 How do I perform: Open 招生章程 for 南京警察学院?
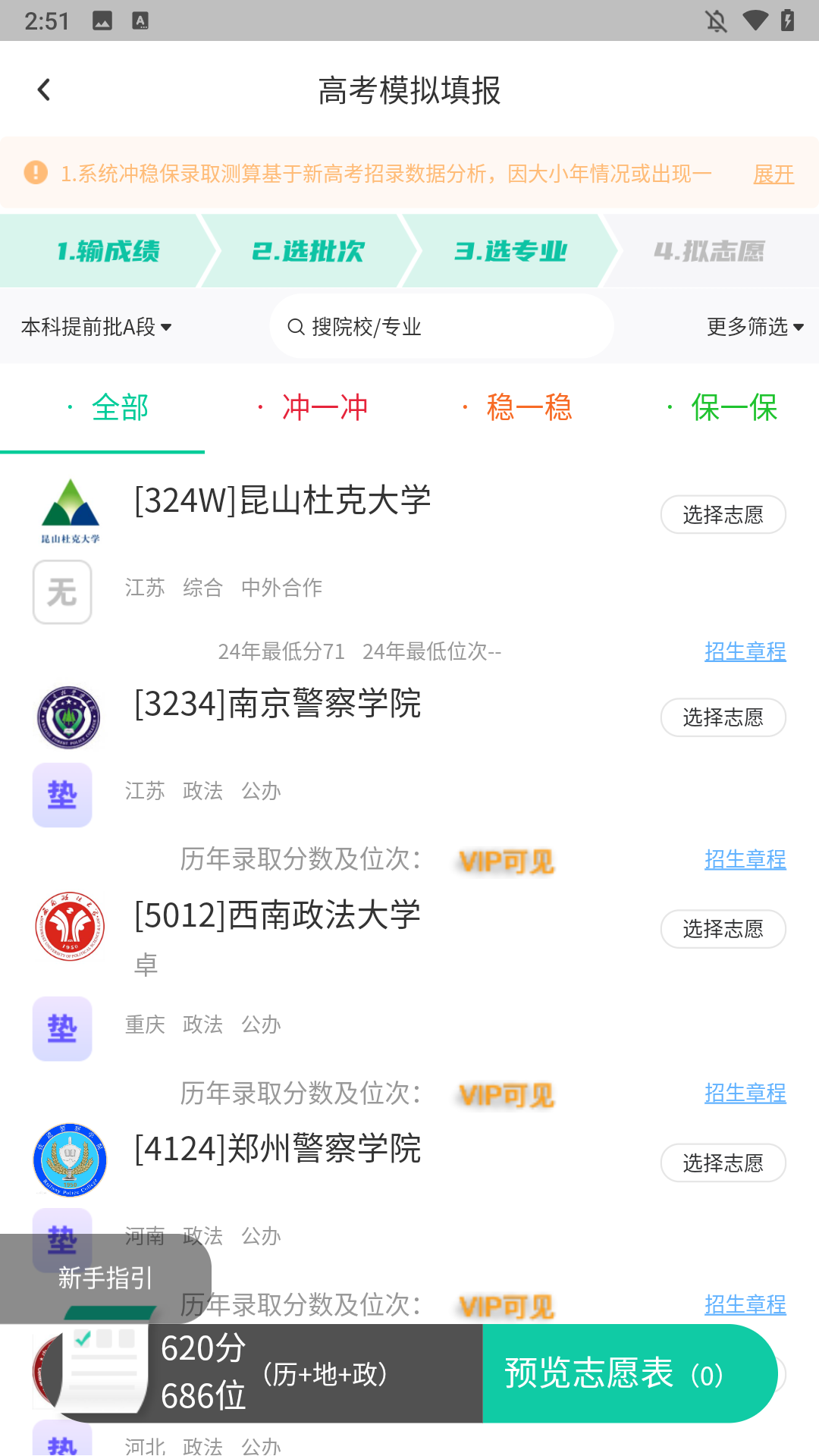(x=745, y=860)
